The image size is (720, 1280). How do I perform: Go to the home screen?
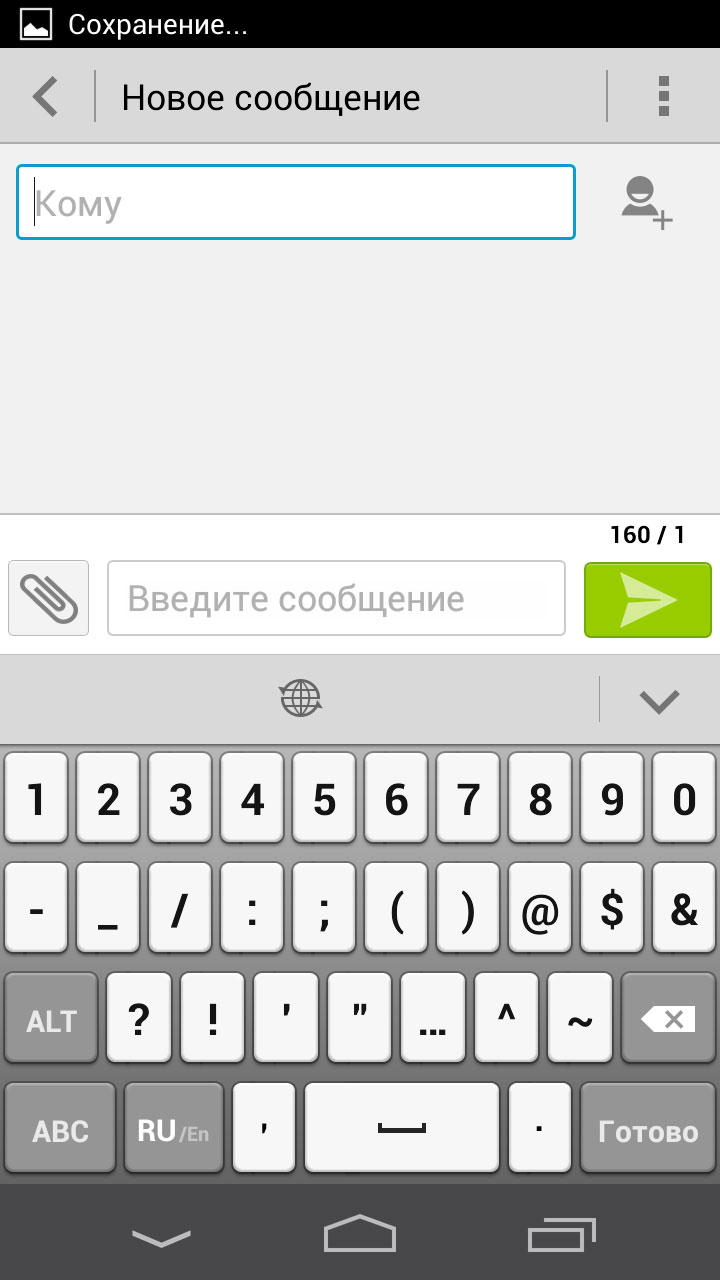tap(360, 1233)
